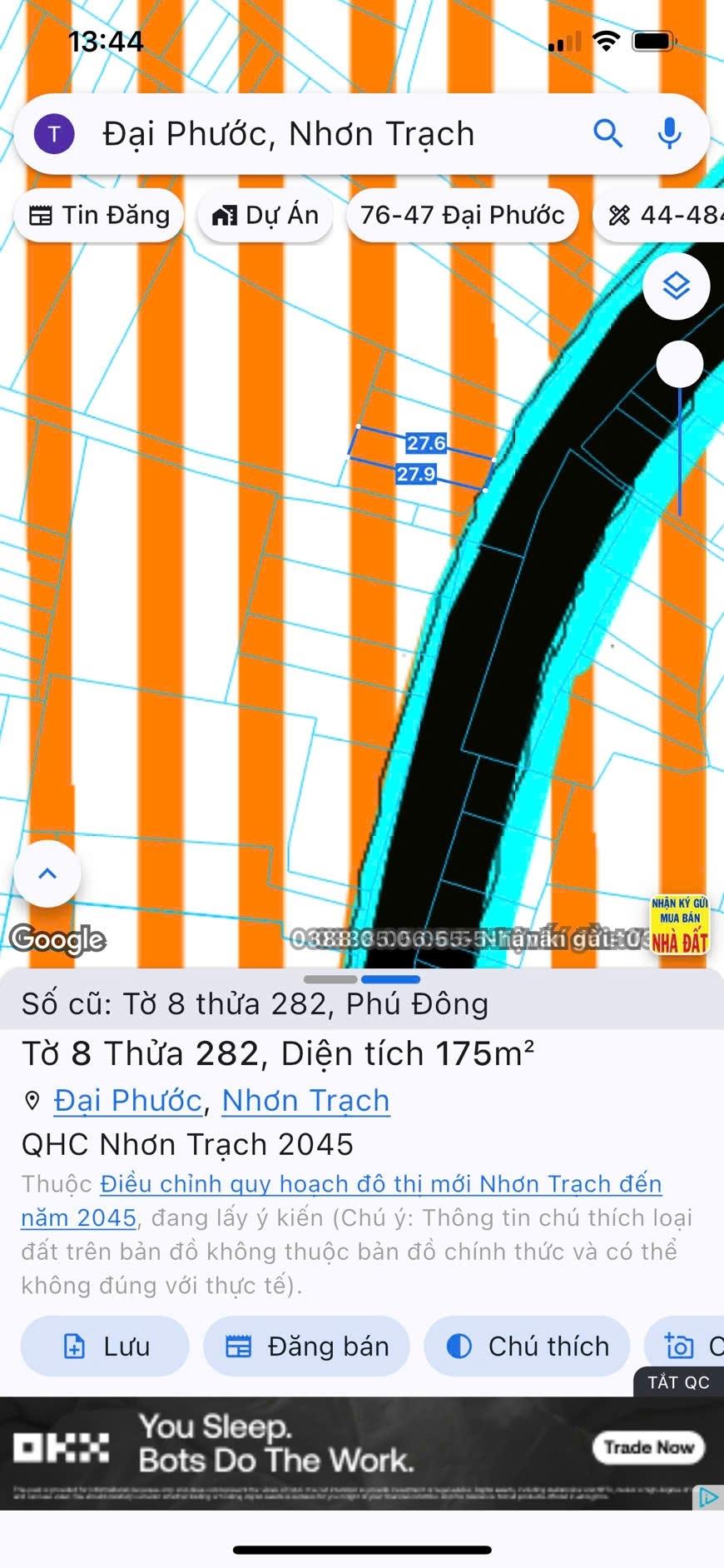Tap the Đăng bán button
The height and width of the screenshot is (1568, 724).
point(307,1346)
